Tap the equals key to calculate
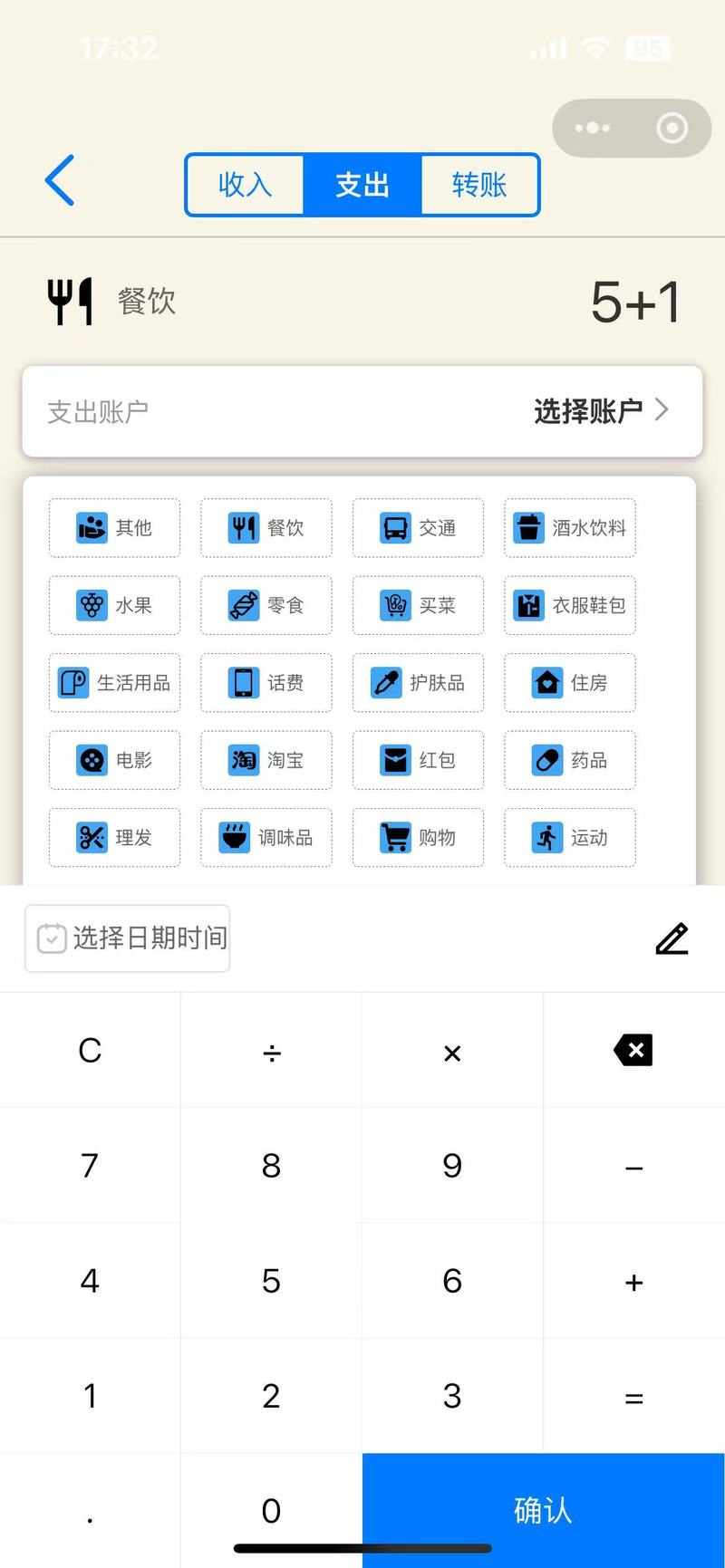Screen dimensions: 725x1568 [633, 1397]
